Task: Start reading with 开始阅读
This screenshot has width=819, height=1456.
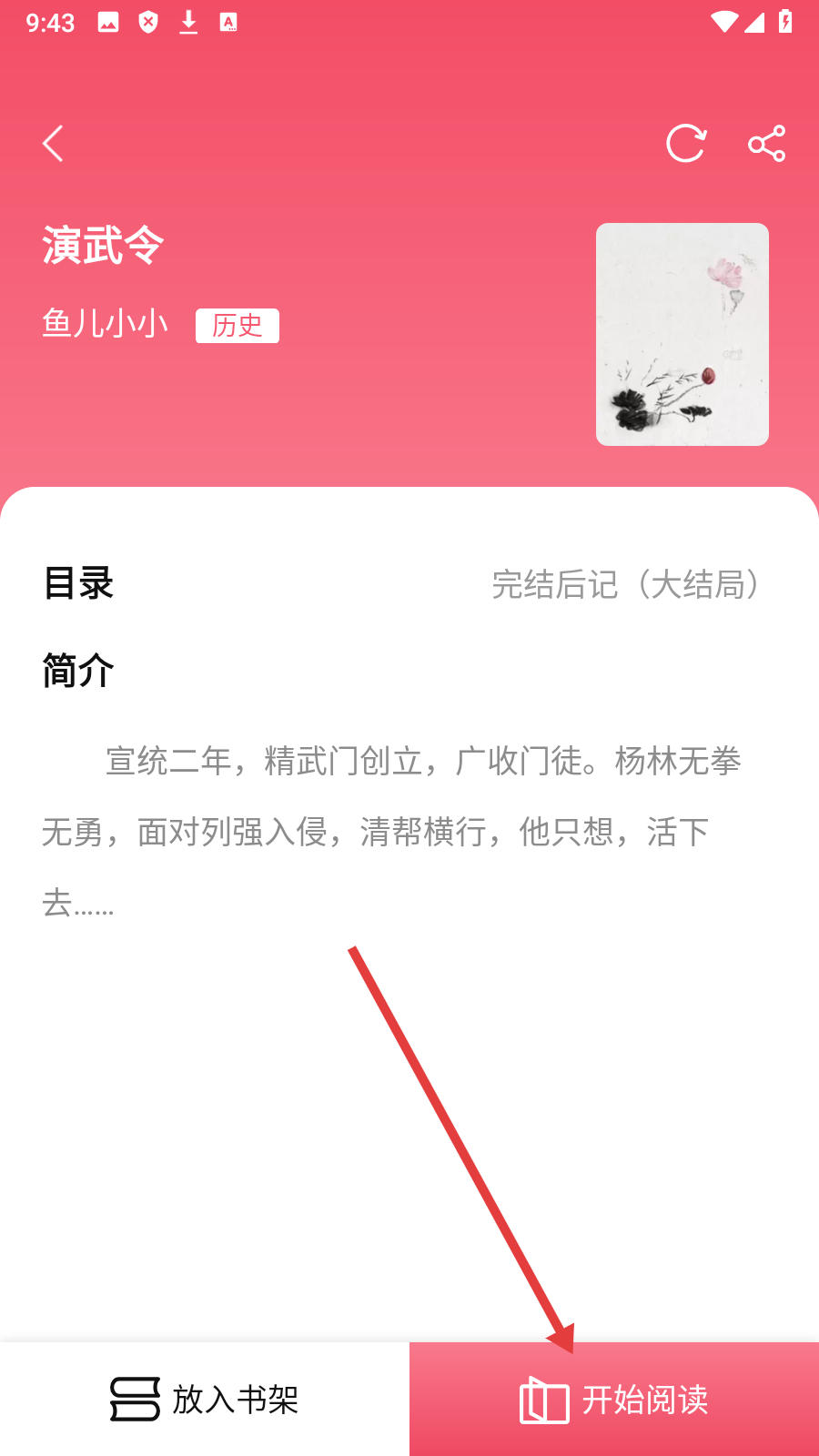Action: 614,1399
